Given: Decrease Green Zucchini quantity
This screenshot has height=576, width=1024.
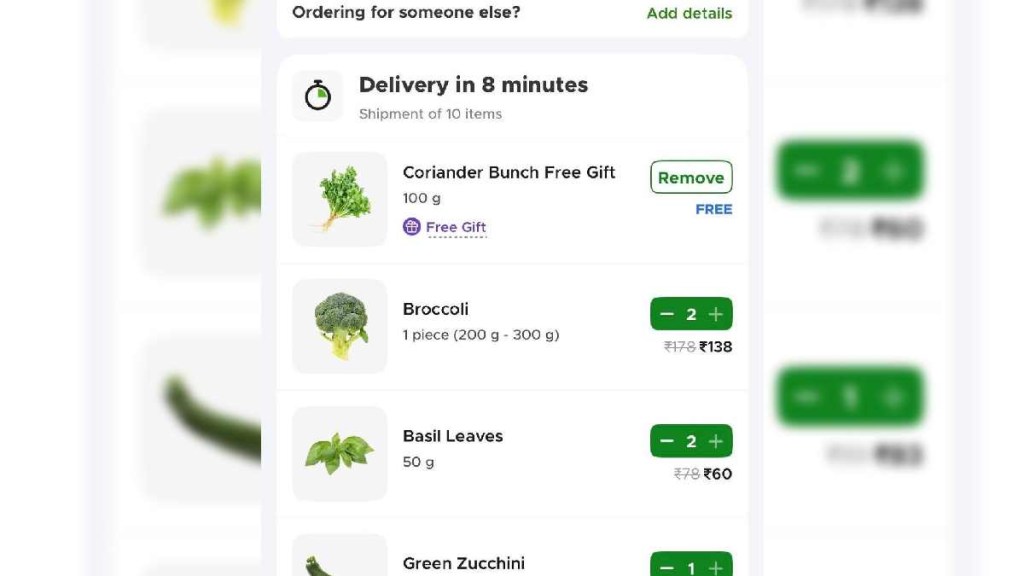Looking at the screenshot, I should [x=667, y=567].
